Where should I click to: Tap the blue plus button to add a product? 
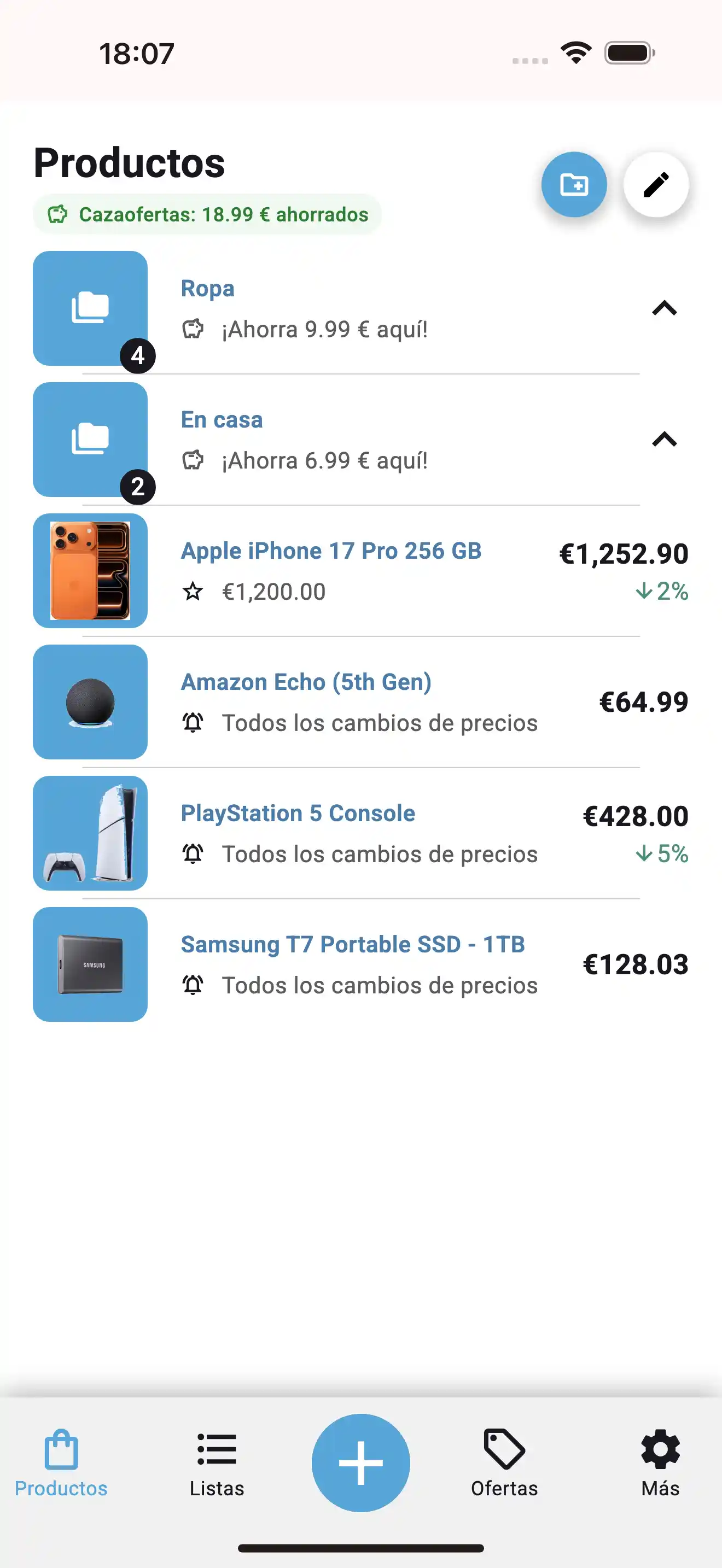361,1461
